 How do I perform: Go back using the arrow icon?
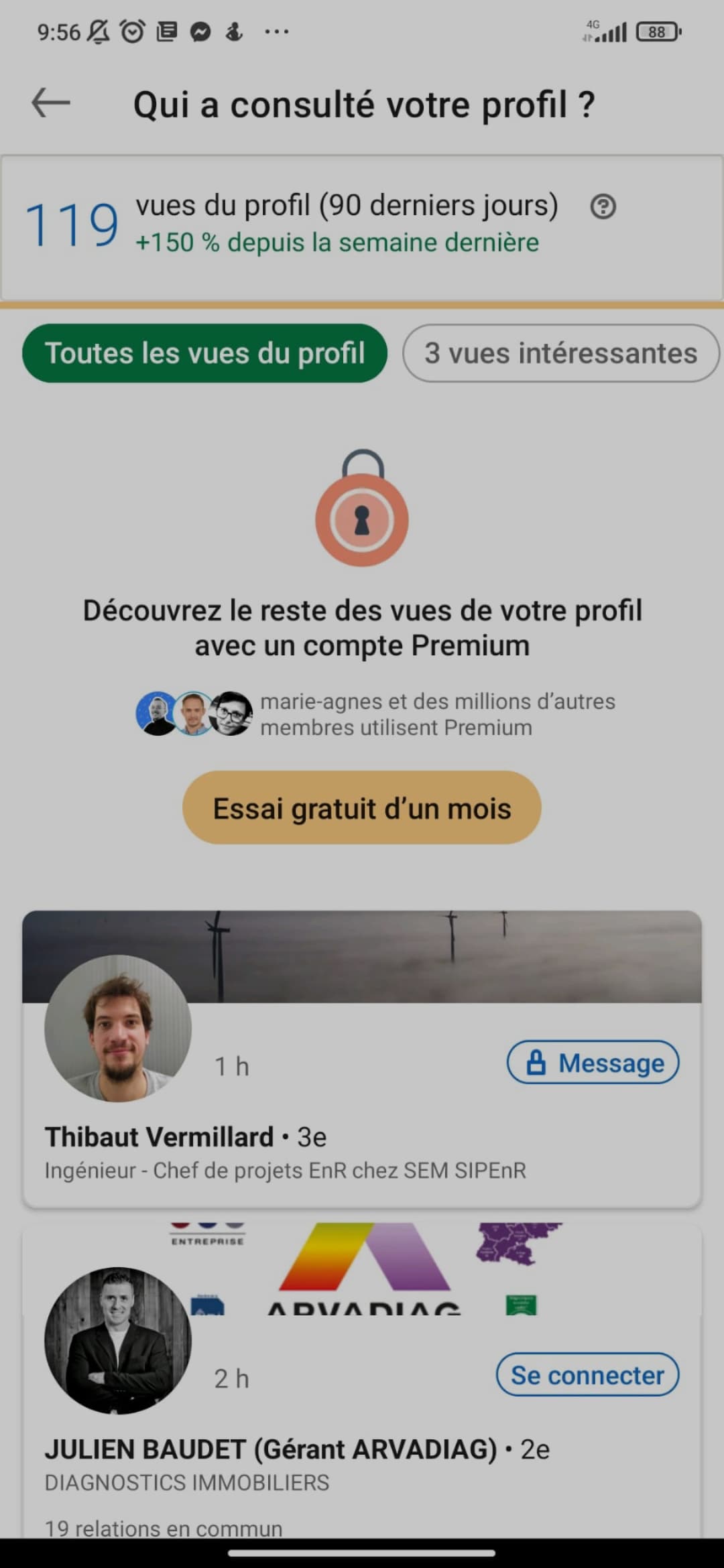(x=51, y=103)
